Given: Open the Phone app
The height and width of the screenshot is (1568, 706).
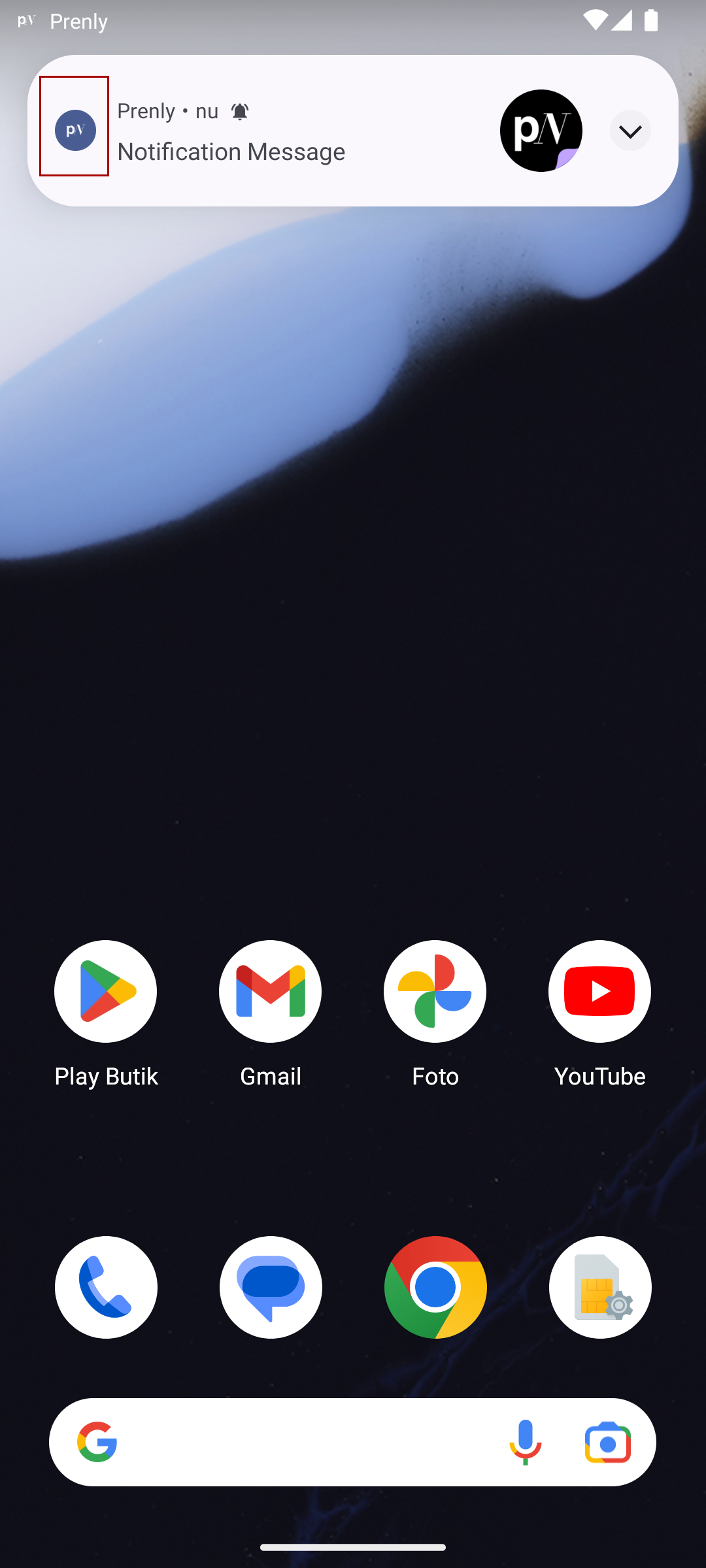Looking at the screenshot, I should pos(106,1287).
